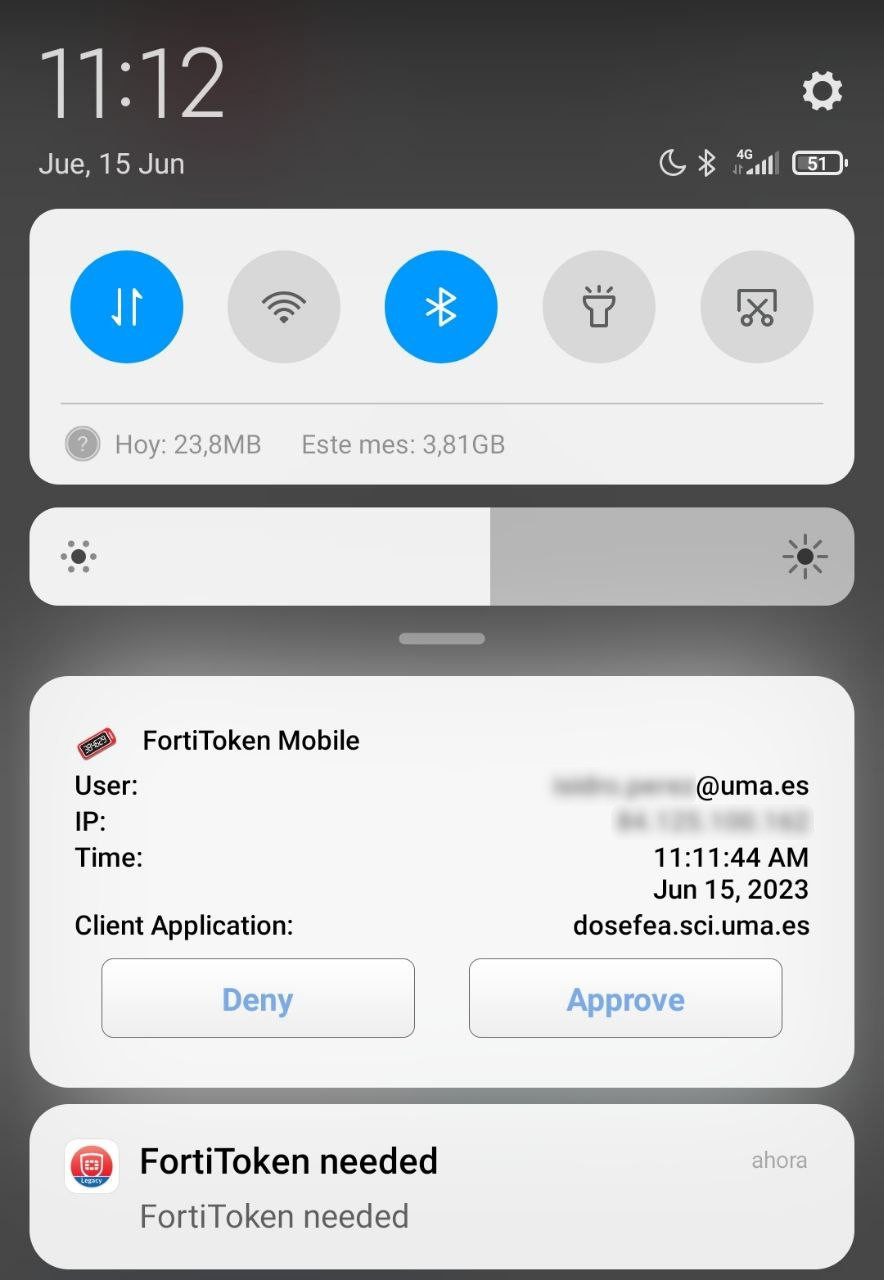Deny the FortiToken login request
This screenshot has width=884, height=1280.
(258, 999)
